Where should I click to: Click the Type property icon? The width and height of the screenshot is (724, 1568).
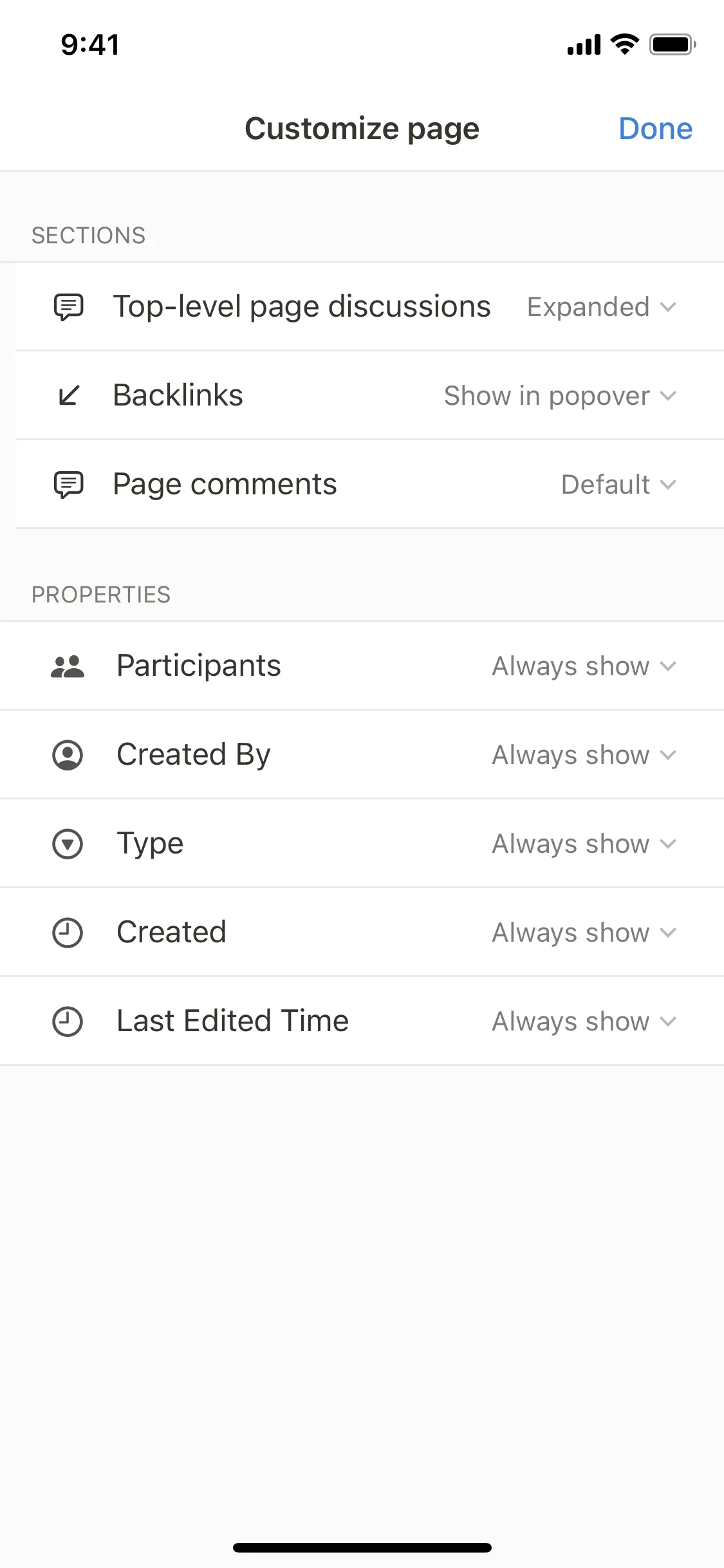click(68, 843)
